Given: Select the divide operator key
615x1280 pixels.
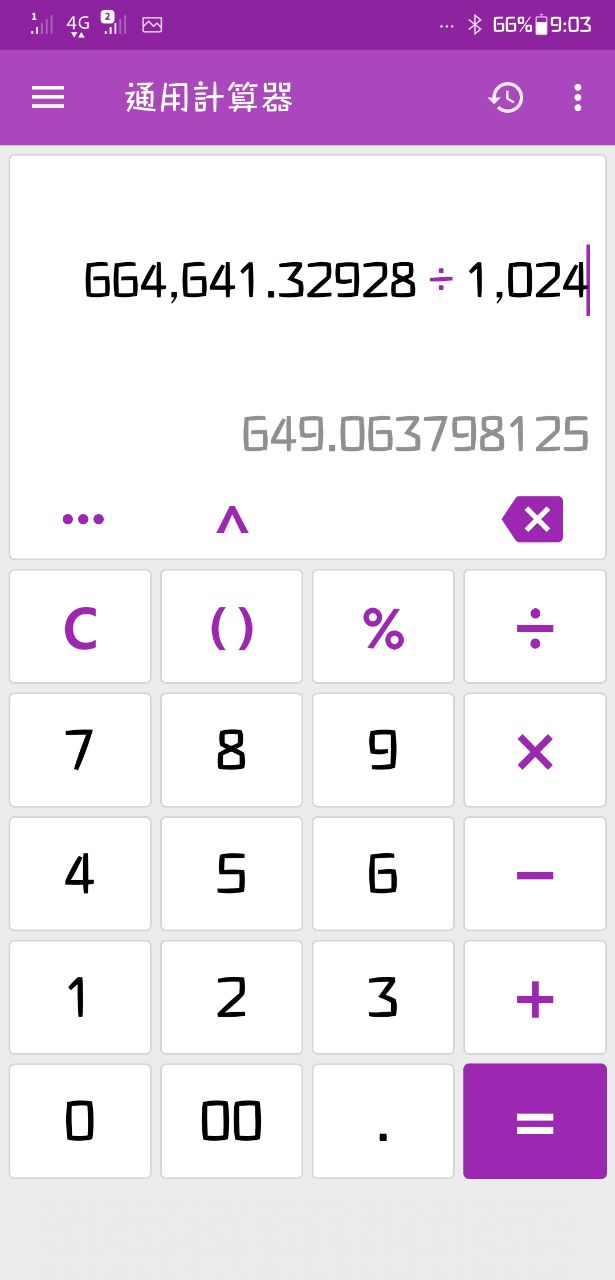Looking at the screenshot, I should click(534, 627).
